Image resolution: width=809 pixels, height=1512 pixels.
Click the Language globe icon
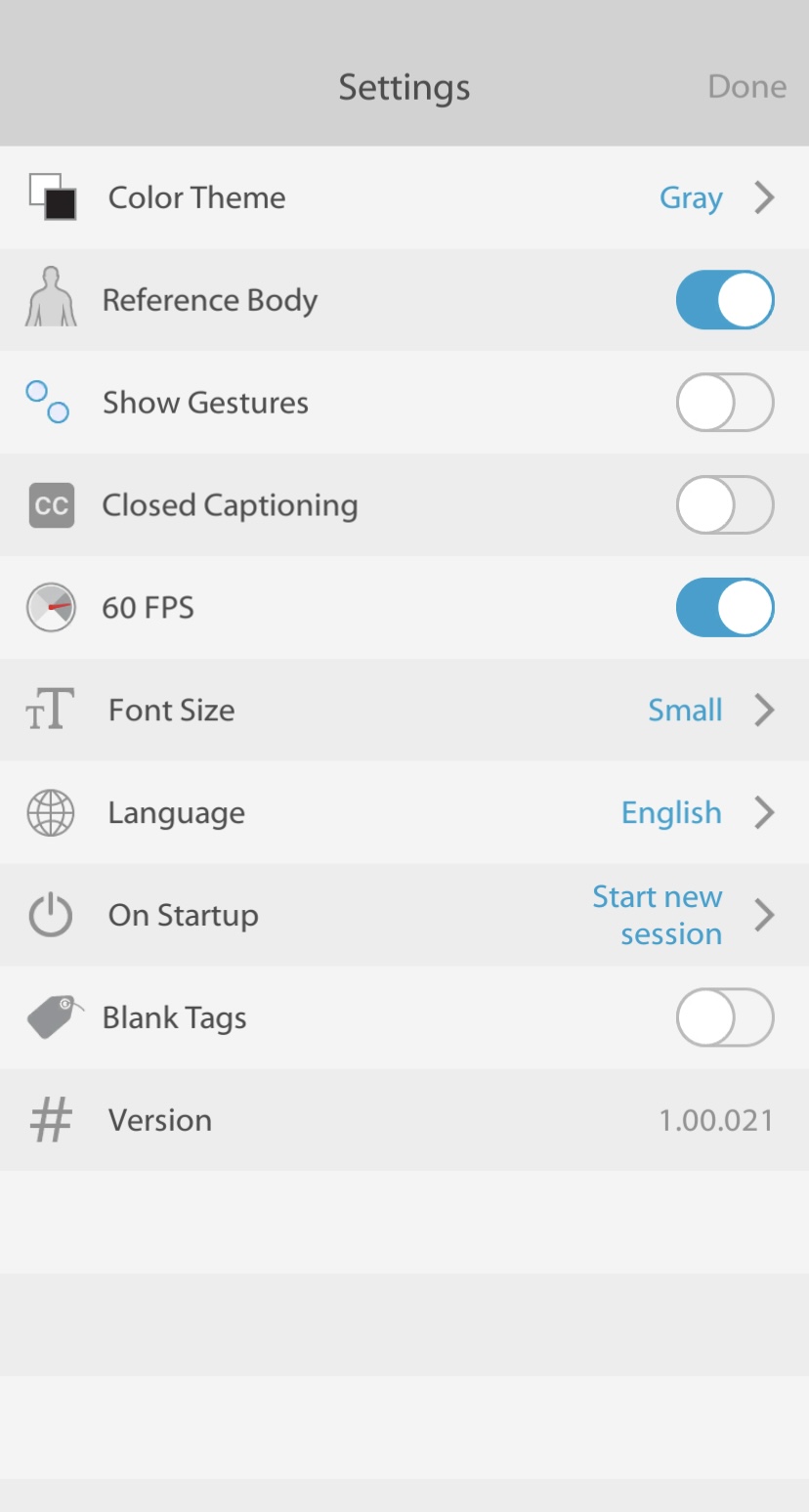(x=50, y=812)
